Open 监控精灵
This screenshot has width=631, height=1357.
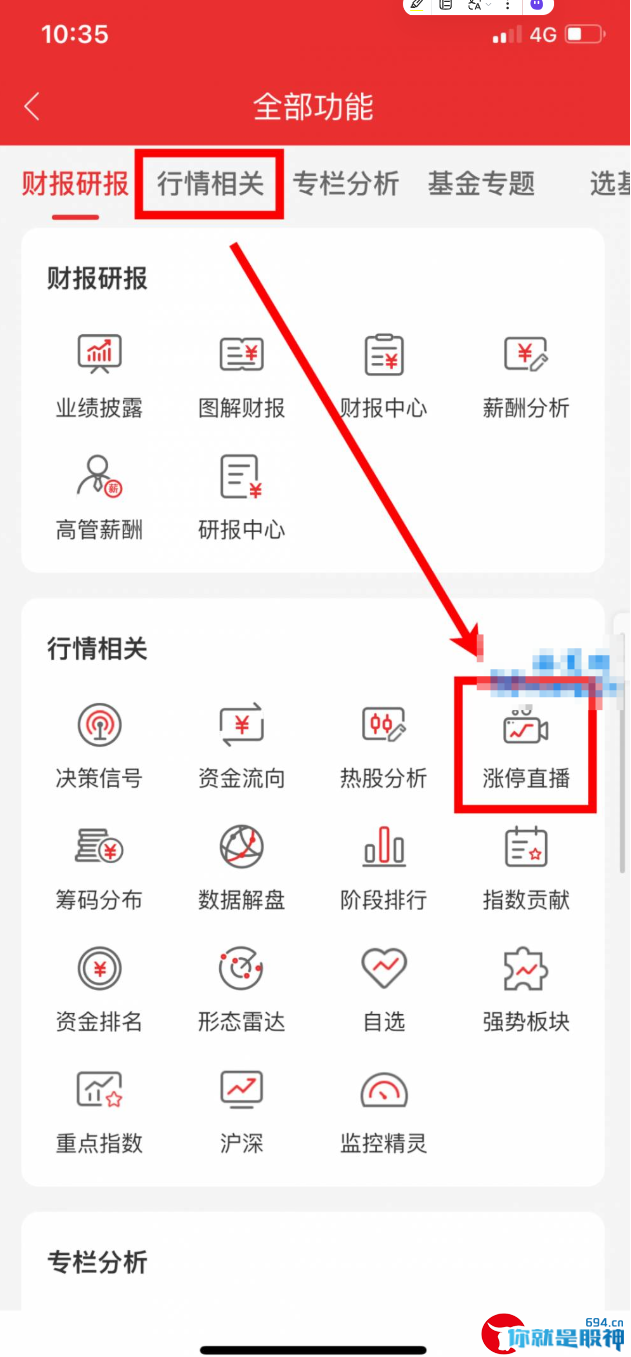(383, 1112)
